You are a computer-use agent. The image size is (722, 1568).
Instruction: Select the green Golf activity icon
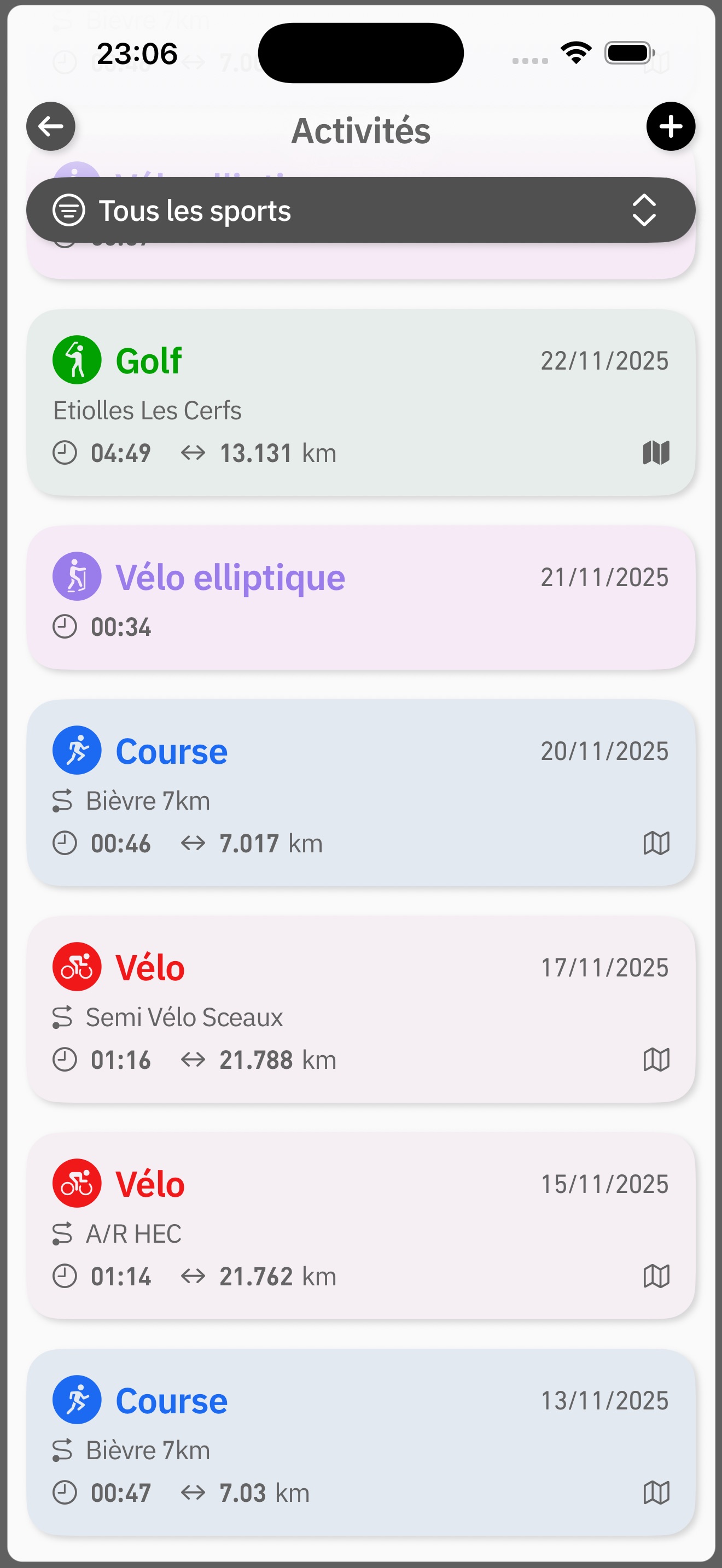77,360
